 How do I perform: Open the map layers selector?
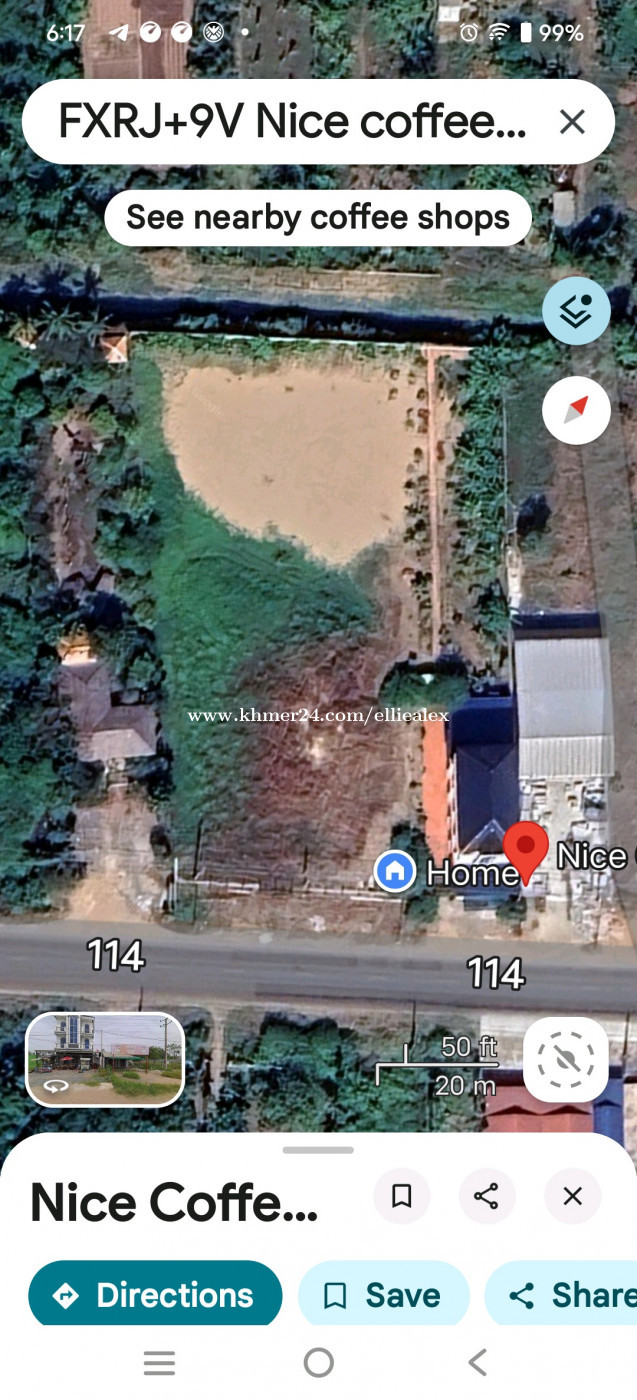[576, 311]
